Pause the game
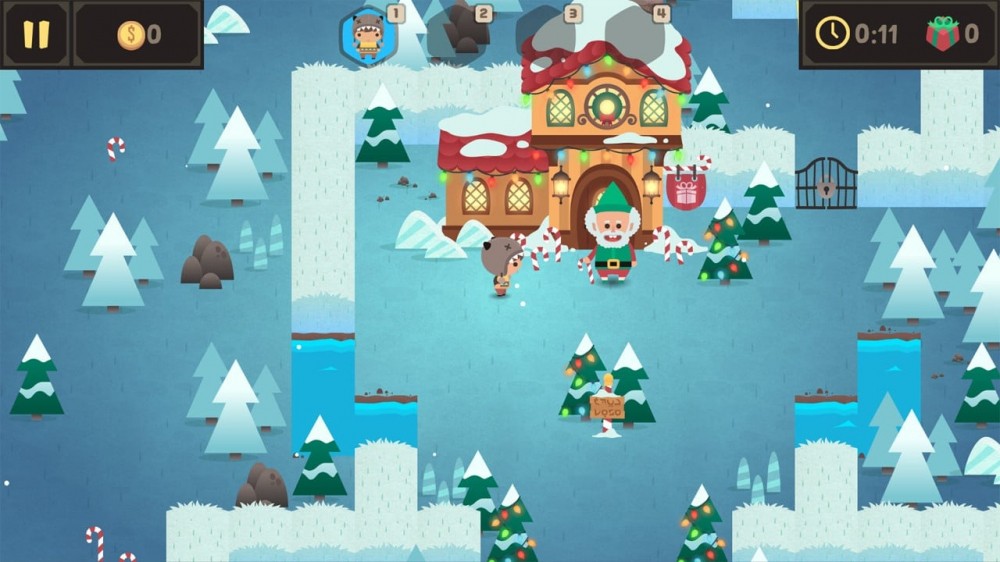Image resolution: width=1000 pixels, height=562 pixels. pyautogui.click(x=36, y=34)
